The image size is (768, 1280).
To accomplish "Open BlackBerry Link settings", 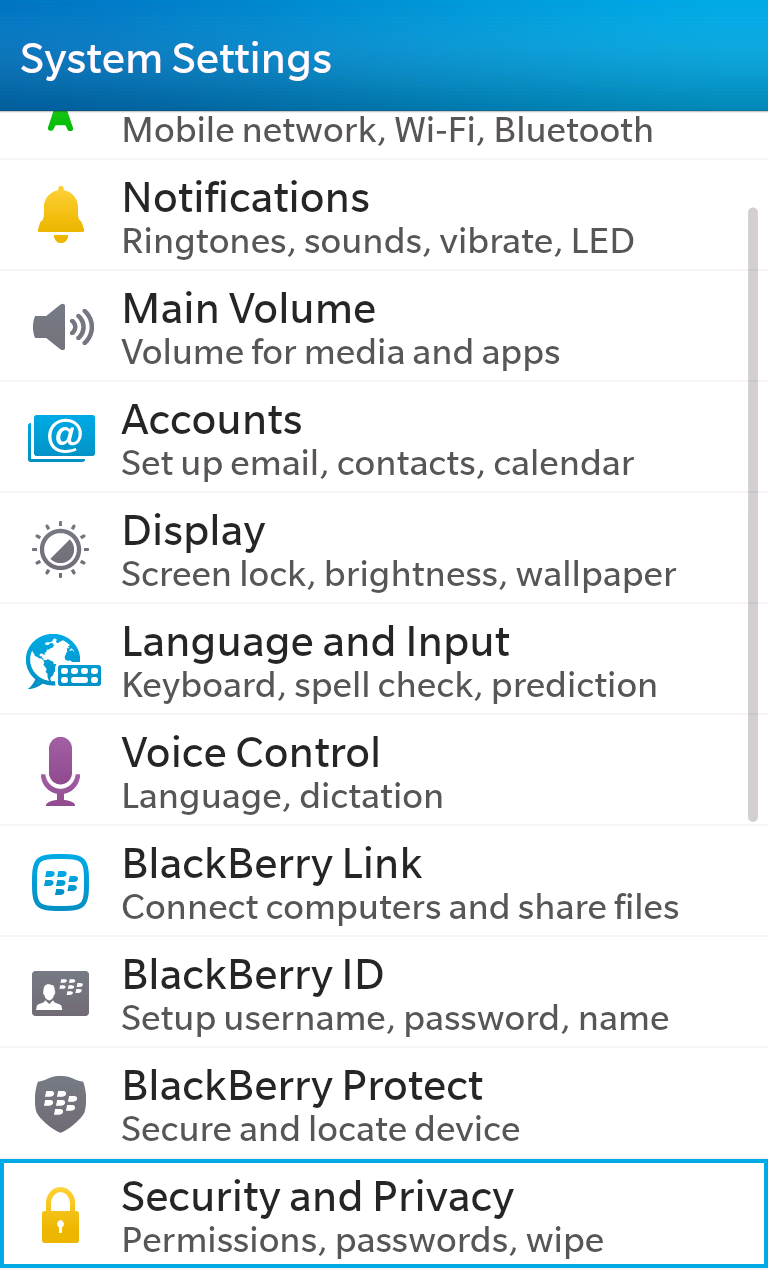I will (x=384, y=881).
